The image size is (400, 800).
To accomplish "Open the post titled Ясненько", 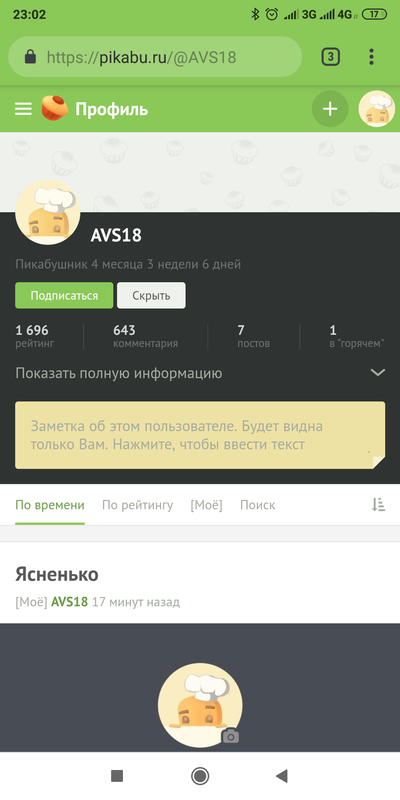I will tap(57, 574).
